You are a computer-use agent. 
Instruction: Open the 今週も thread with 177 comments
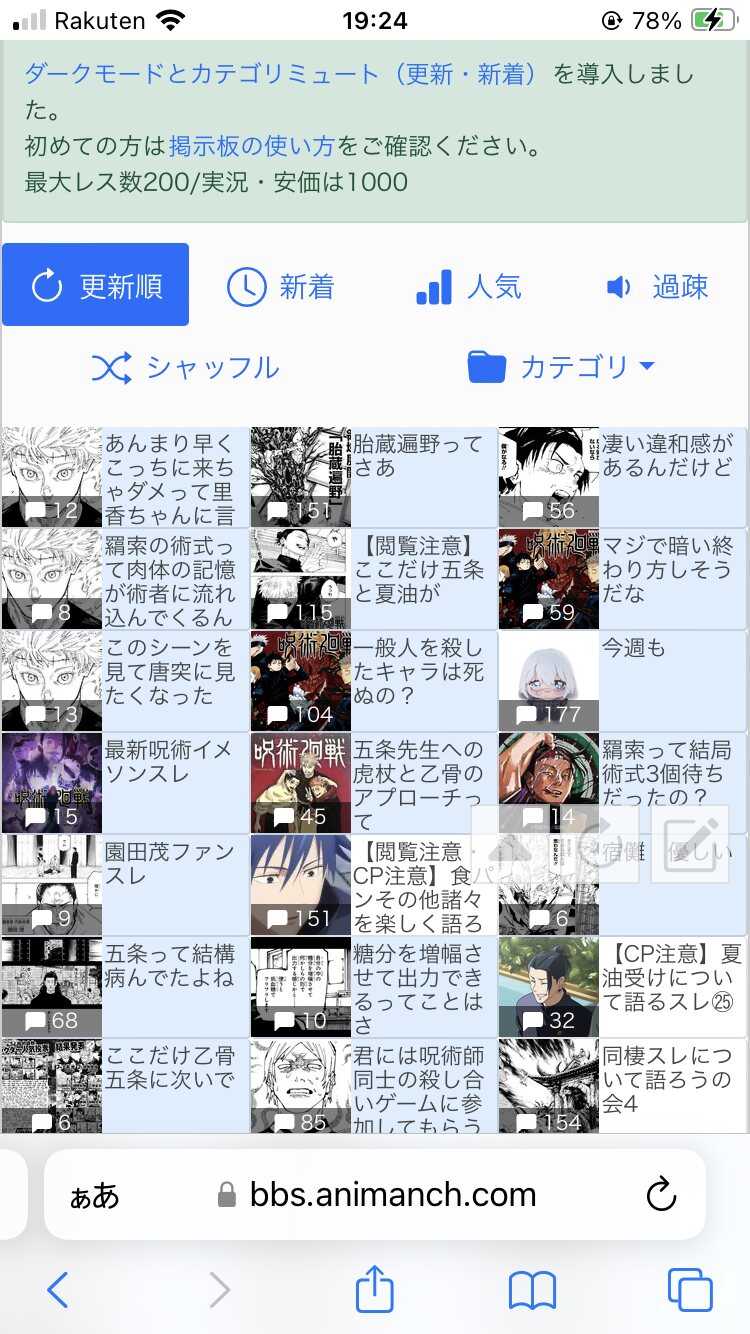[x=622, y=681]
